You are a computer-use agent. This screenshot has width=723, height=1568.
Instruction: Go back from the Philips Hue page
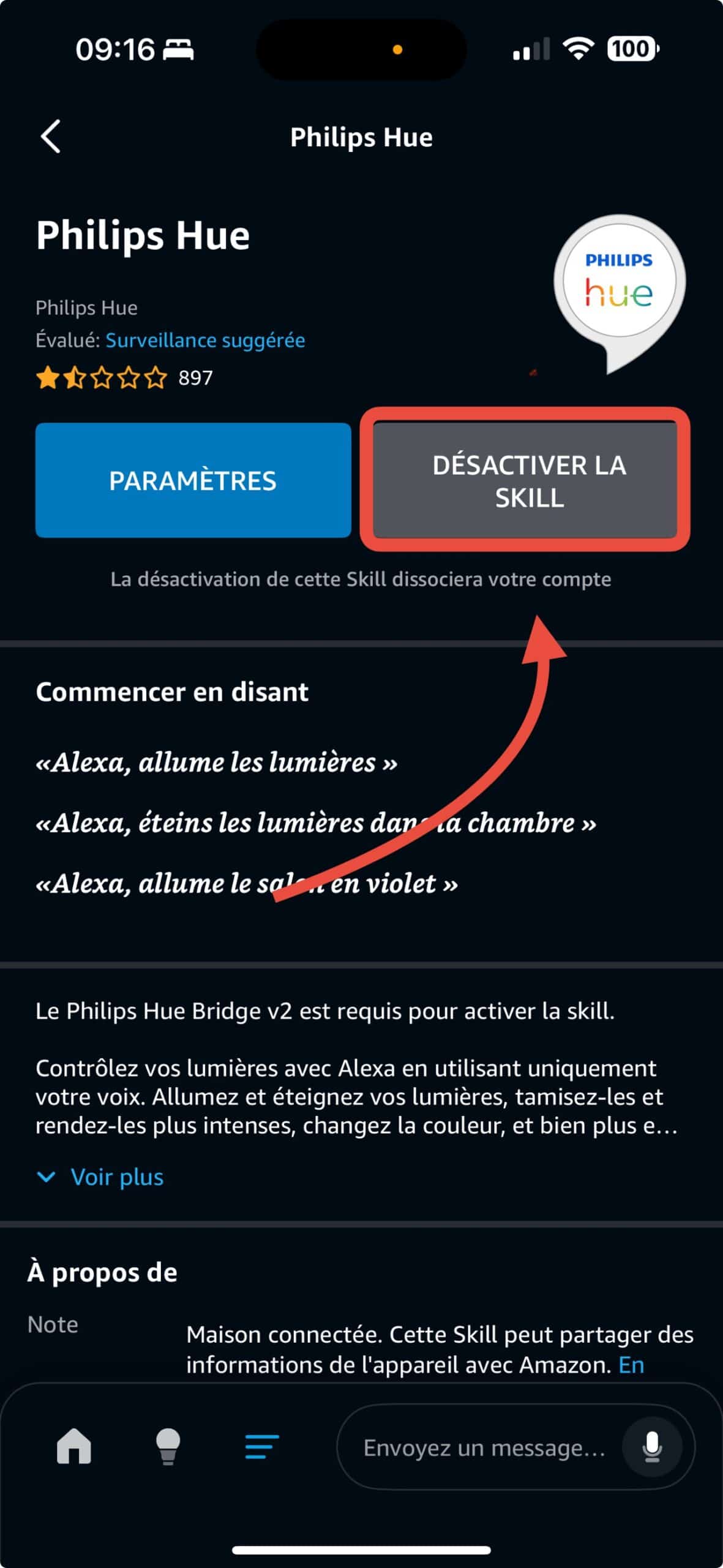pos(51,136)
